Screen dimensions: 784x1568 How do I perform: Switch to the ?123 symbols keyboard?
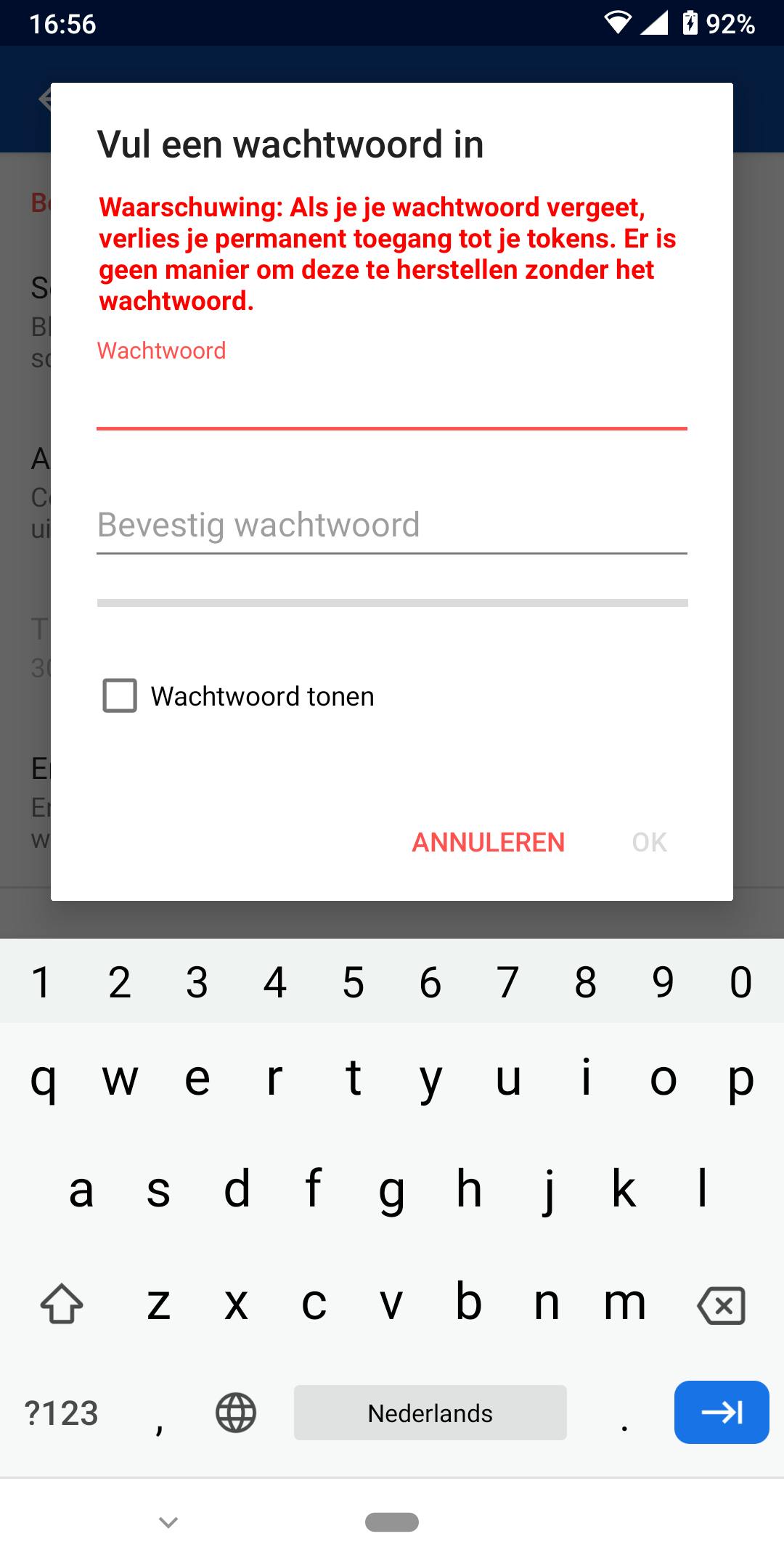(62, 1413)
